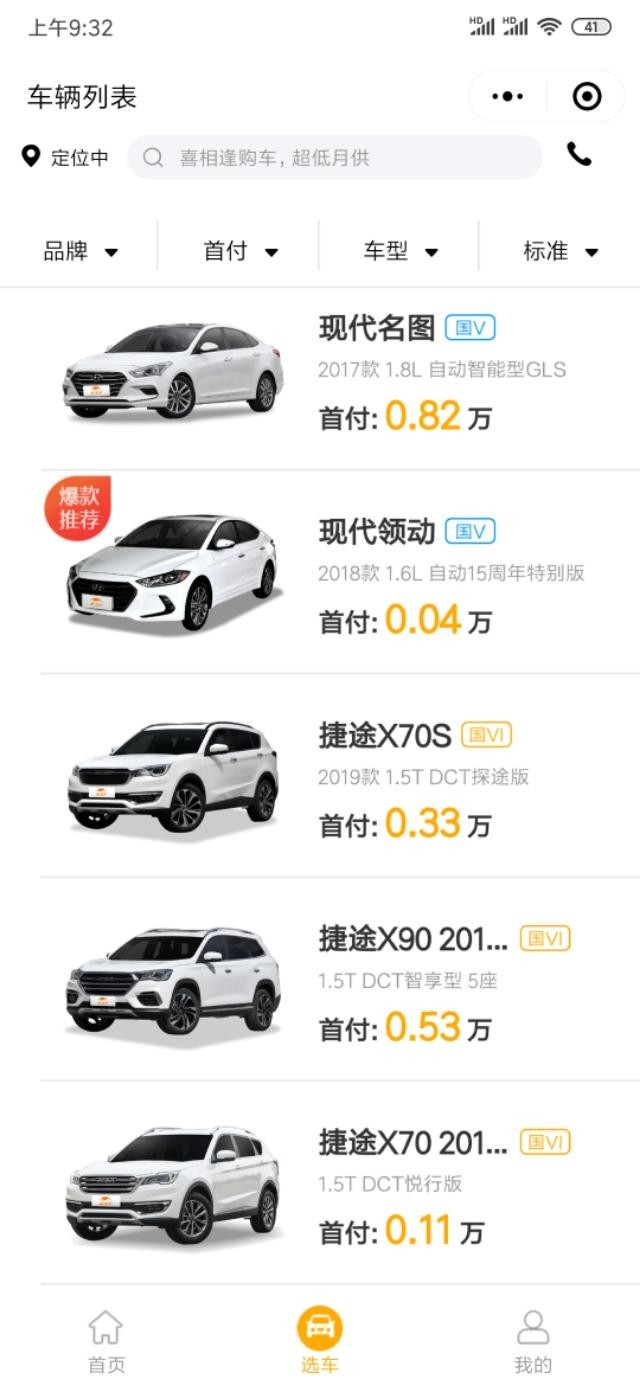Open the 标准 sort dropdown
The image size is (640, 1386).
(560, 251)
